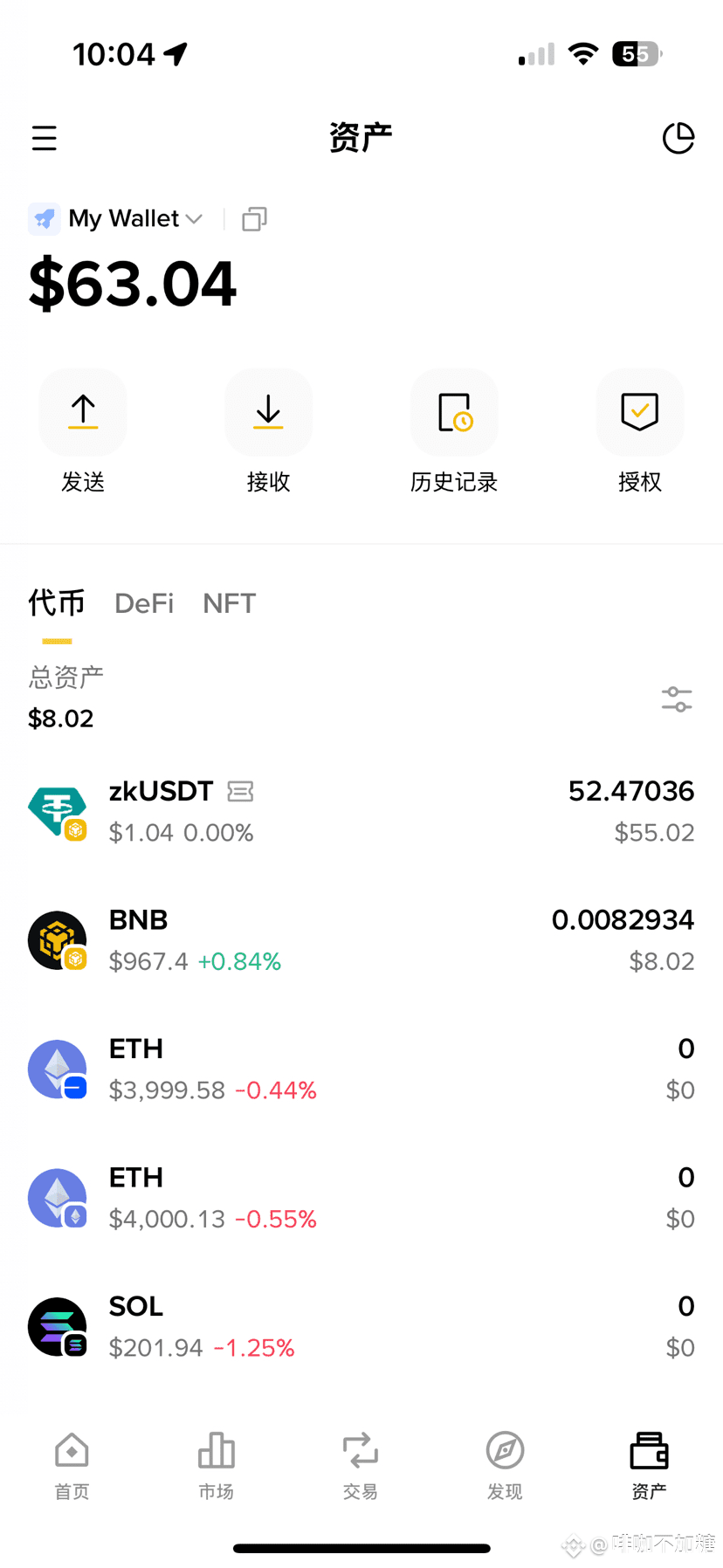Open the BNB token row
The image size is (723, 1568).
[361, 940]
